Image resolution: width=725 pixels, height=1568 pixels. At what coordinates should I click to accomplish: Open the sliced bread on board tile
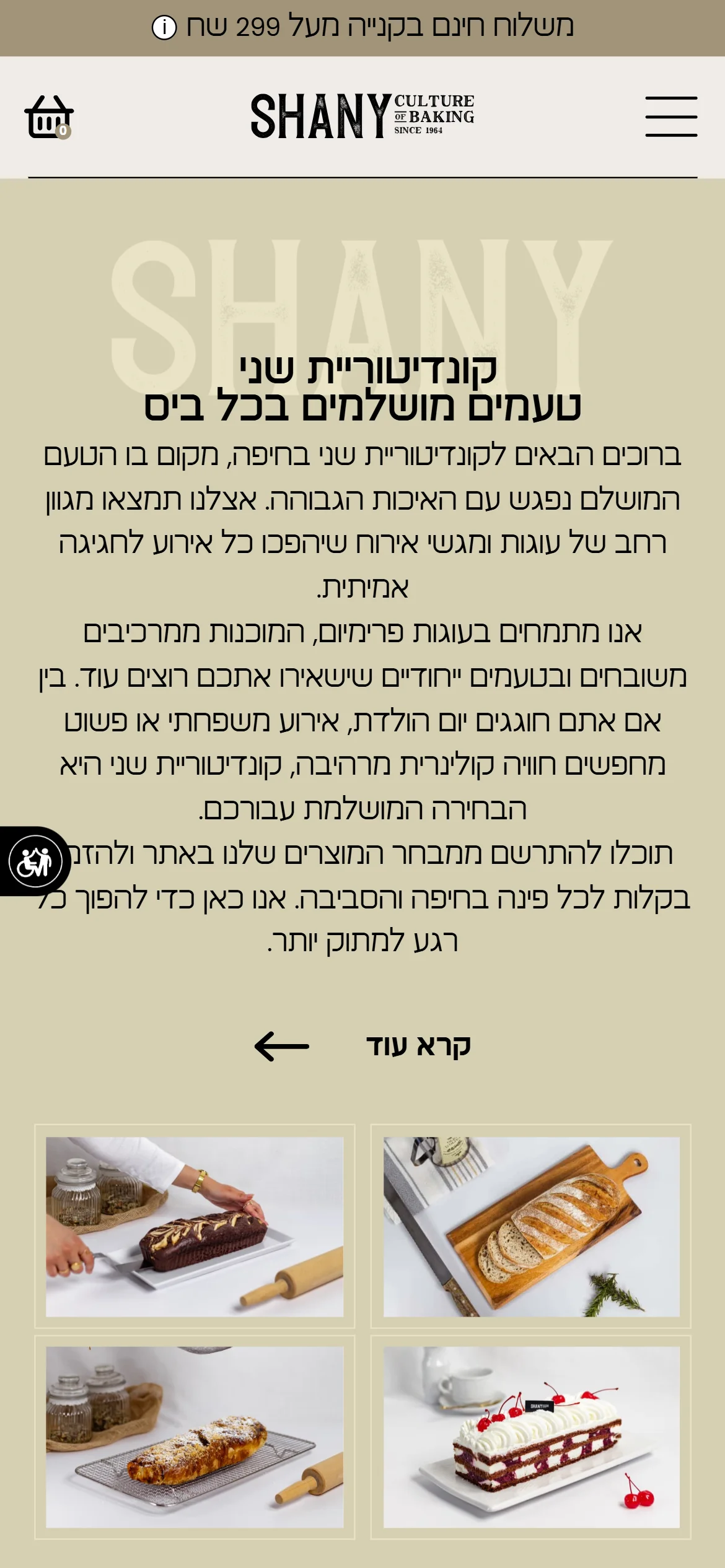(x=531, y=1227)
